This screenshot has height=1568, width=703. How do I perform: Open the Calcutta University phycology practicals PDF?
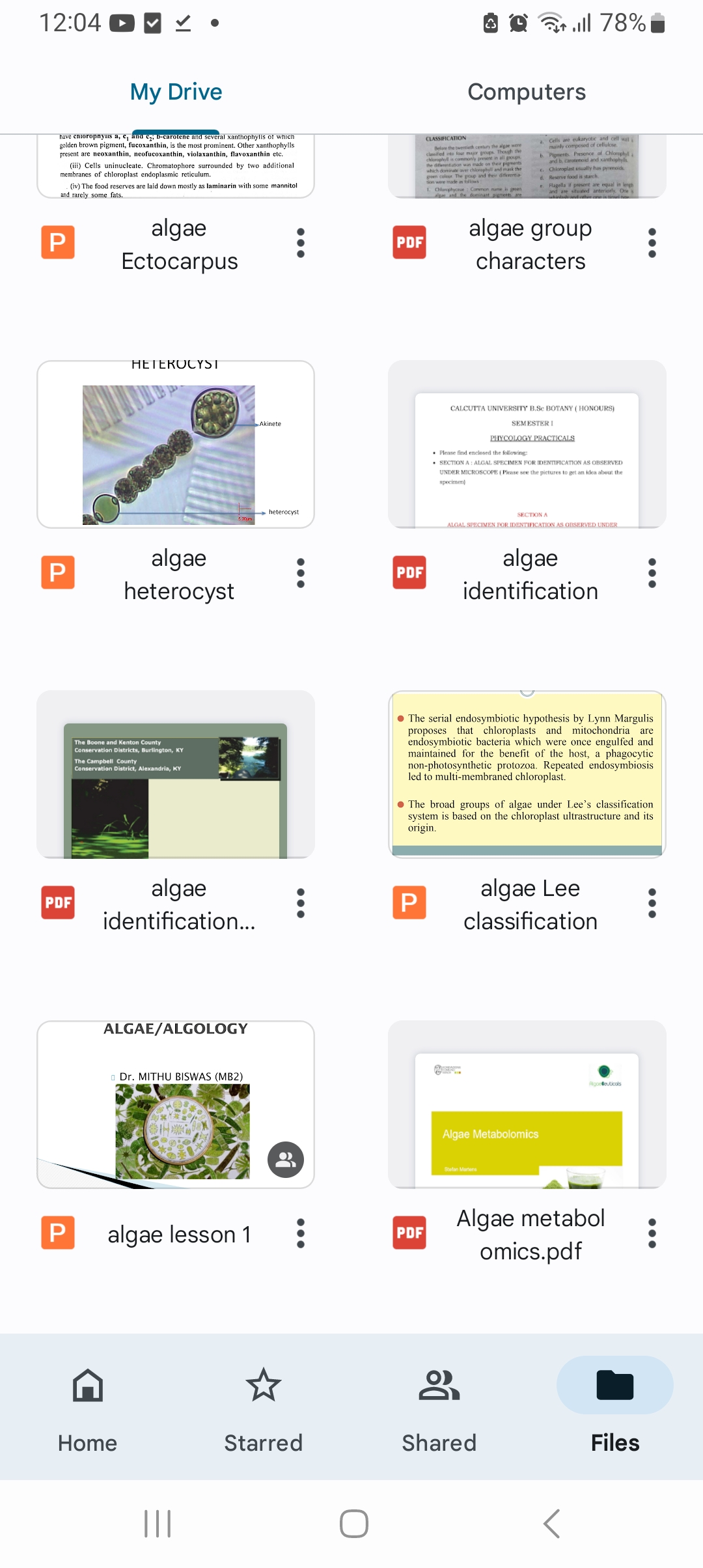click(527, 444)
